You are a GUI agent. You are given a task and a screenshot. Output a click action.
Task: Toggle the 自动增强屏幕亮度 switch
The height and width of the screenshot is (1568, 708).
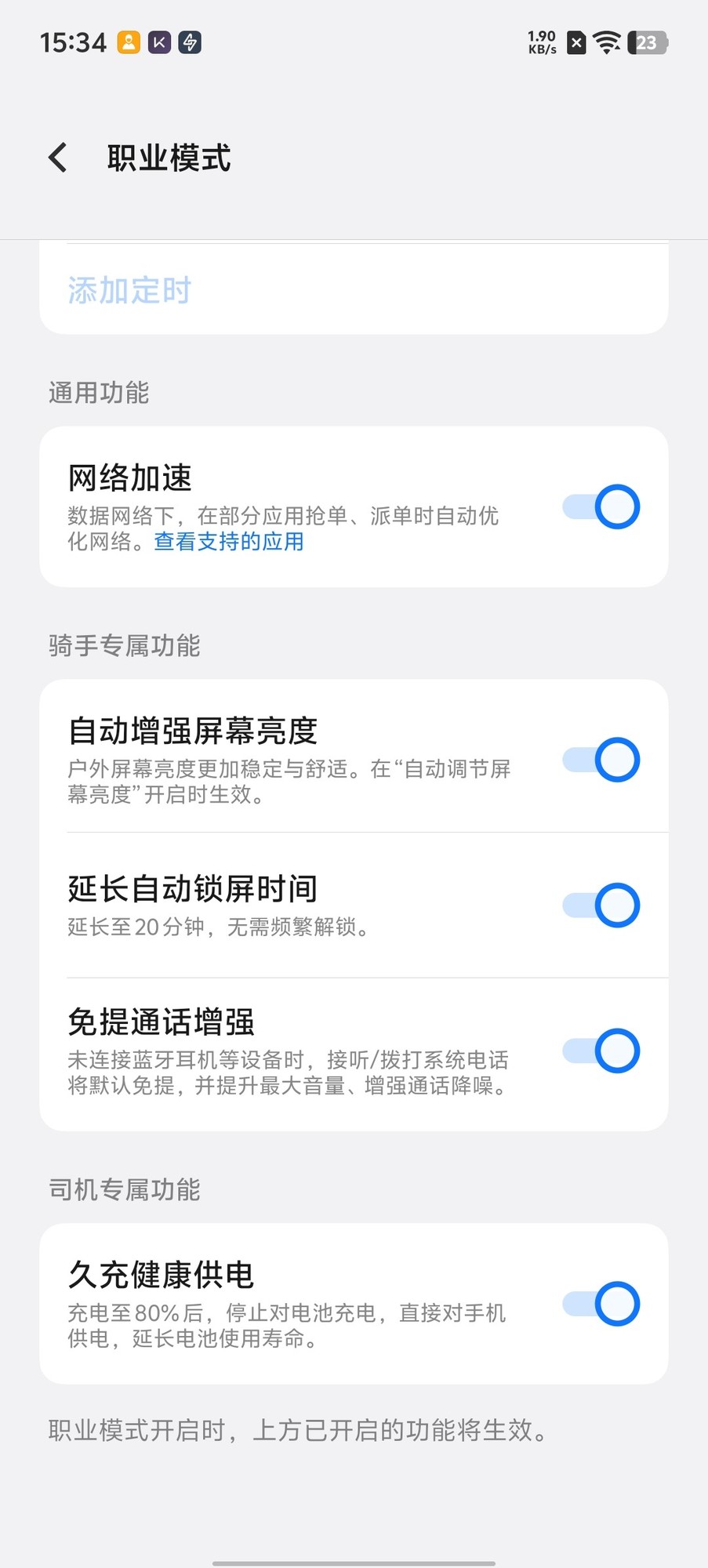(x=602, y=760)
